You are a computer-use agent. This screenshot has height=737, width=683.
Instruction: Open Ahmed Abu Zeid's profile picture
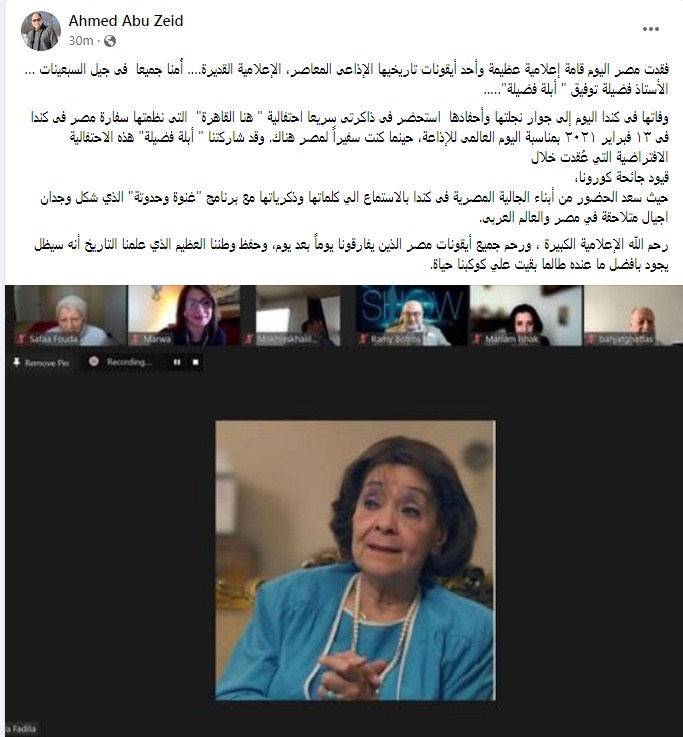41,31
